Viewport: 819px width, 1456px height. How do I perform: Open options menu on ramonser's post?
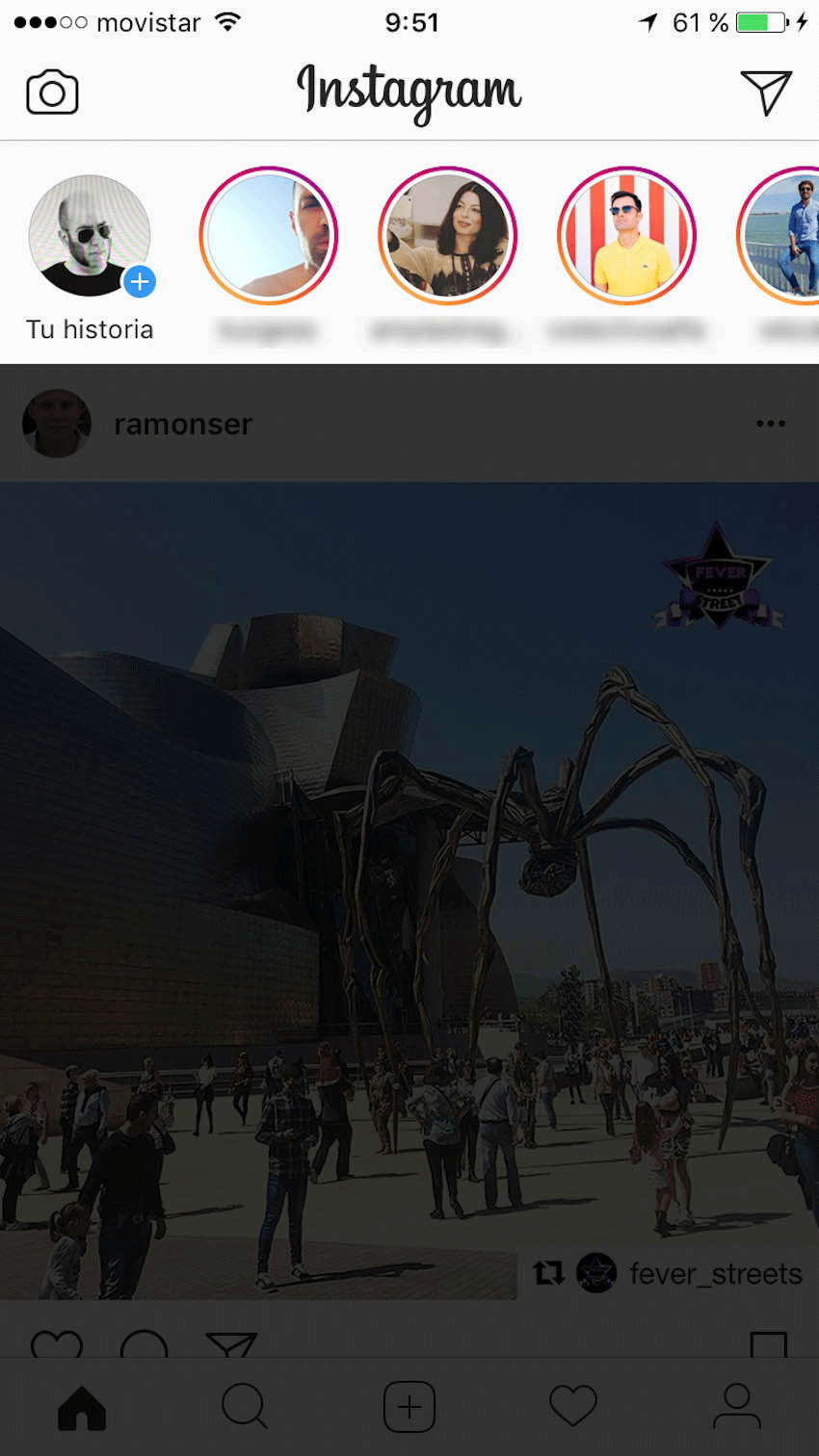tap(770, 424)
